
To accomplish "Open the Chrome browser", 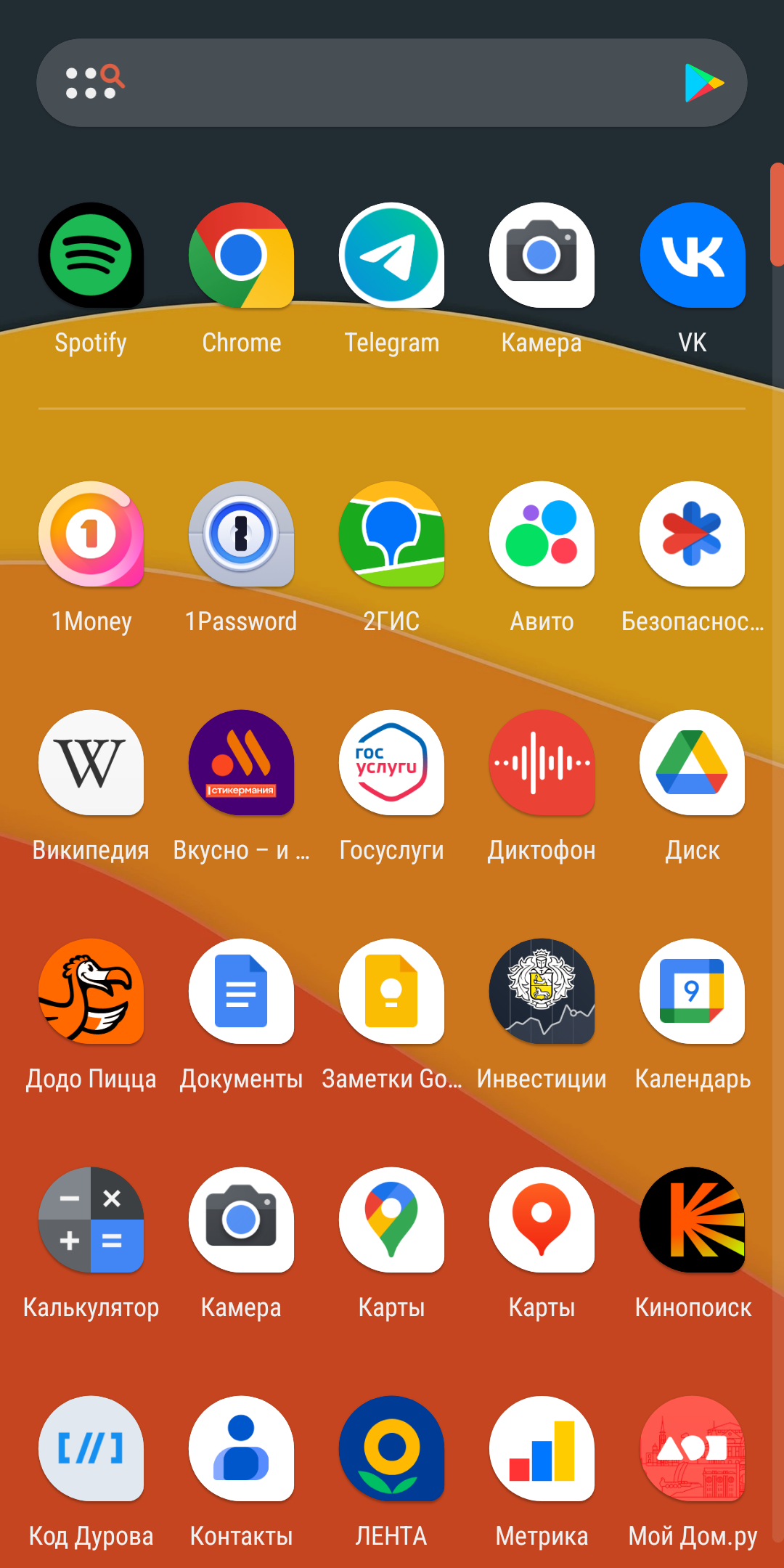I will click(x=241, y=256).
